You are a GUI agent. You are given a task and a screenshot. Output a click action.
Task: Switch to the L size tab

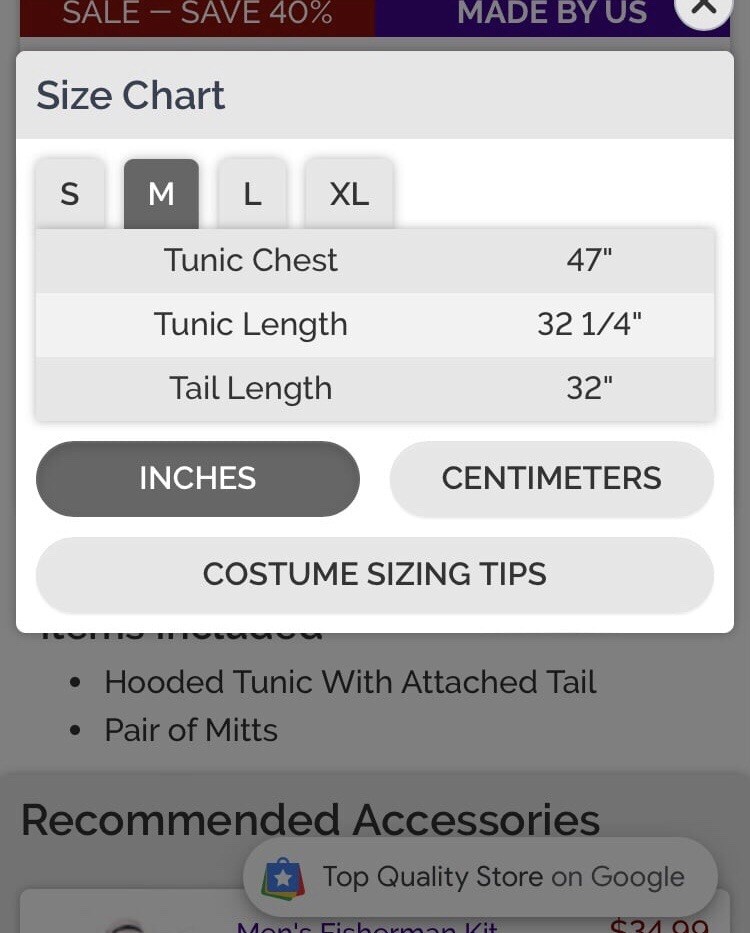pos(252,193)
